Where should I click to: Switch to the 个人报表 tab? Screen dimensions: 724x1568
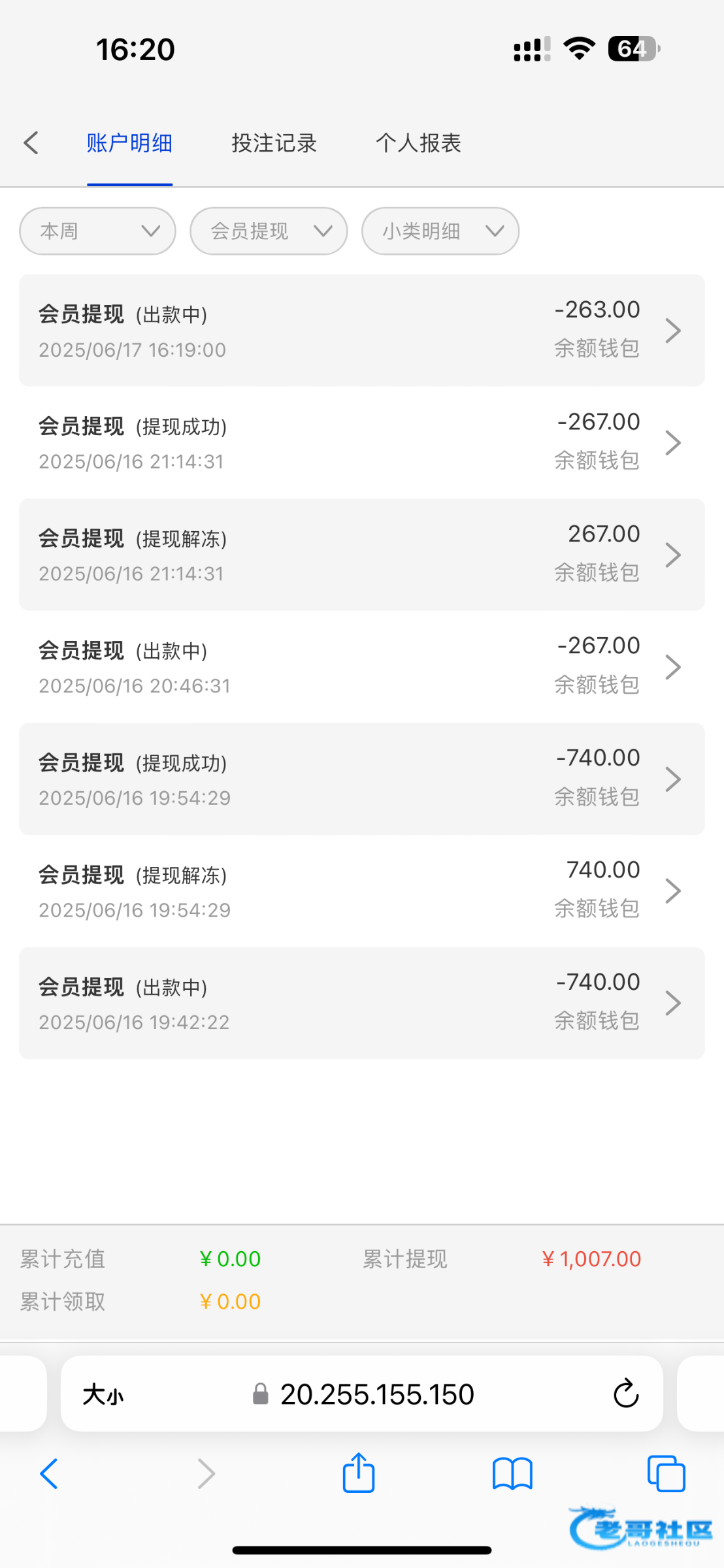tap(419, 142)
